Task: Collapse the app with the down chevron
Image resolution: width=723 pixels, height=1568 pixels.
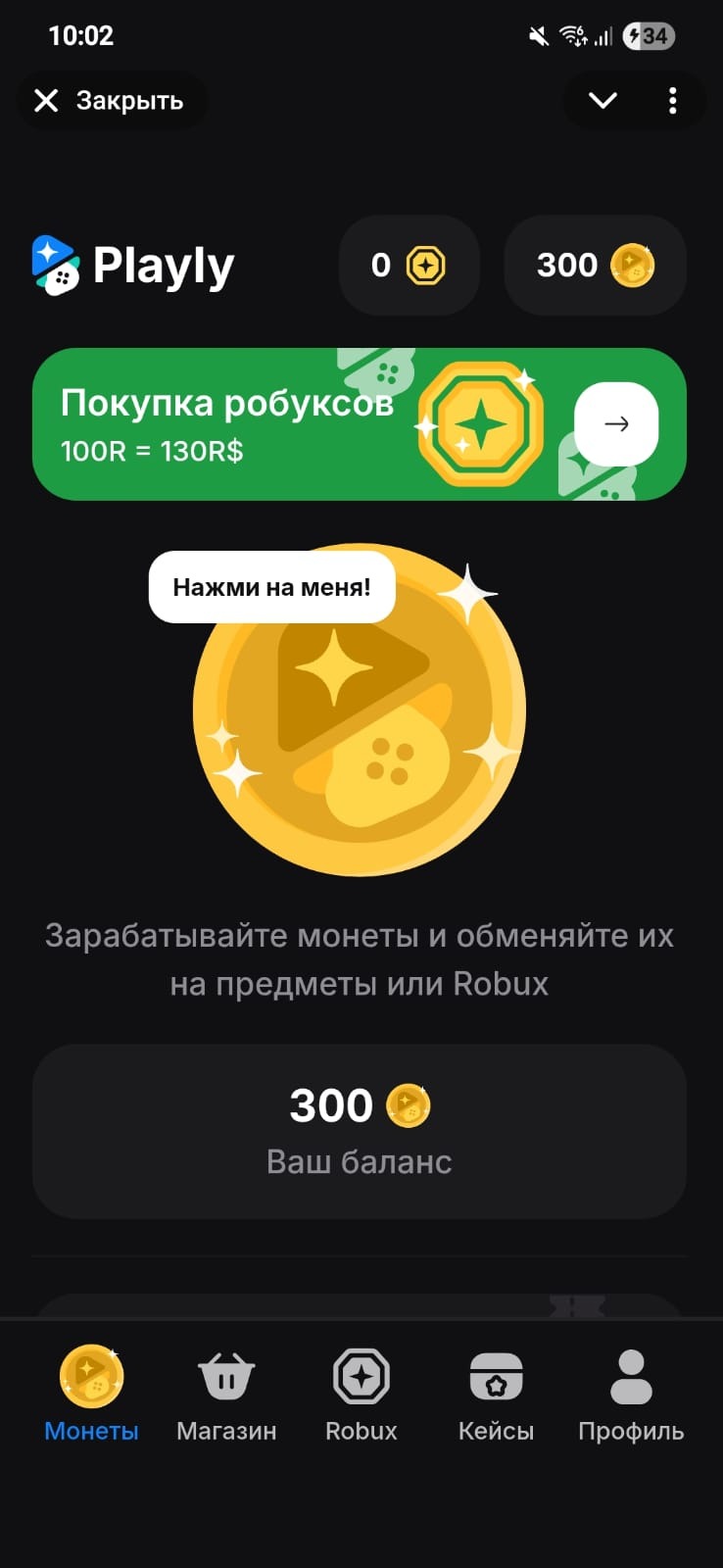Action: tap(602, 101)
